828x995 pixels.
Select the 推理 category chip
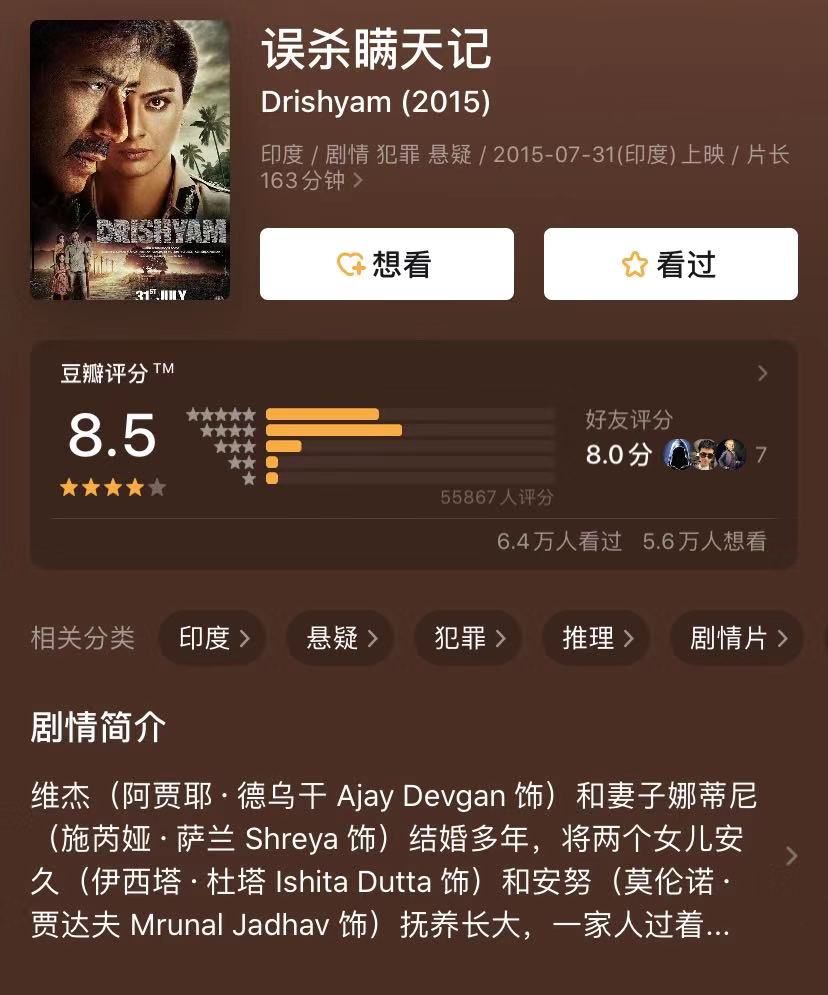597,638
